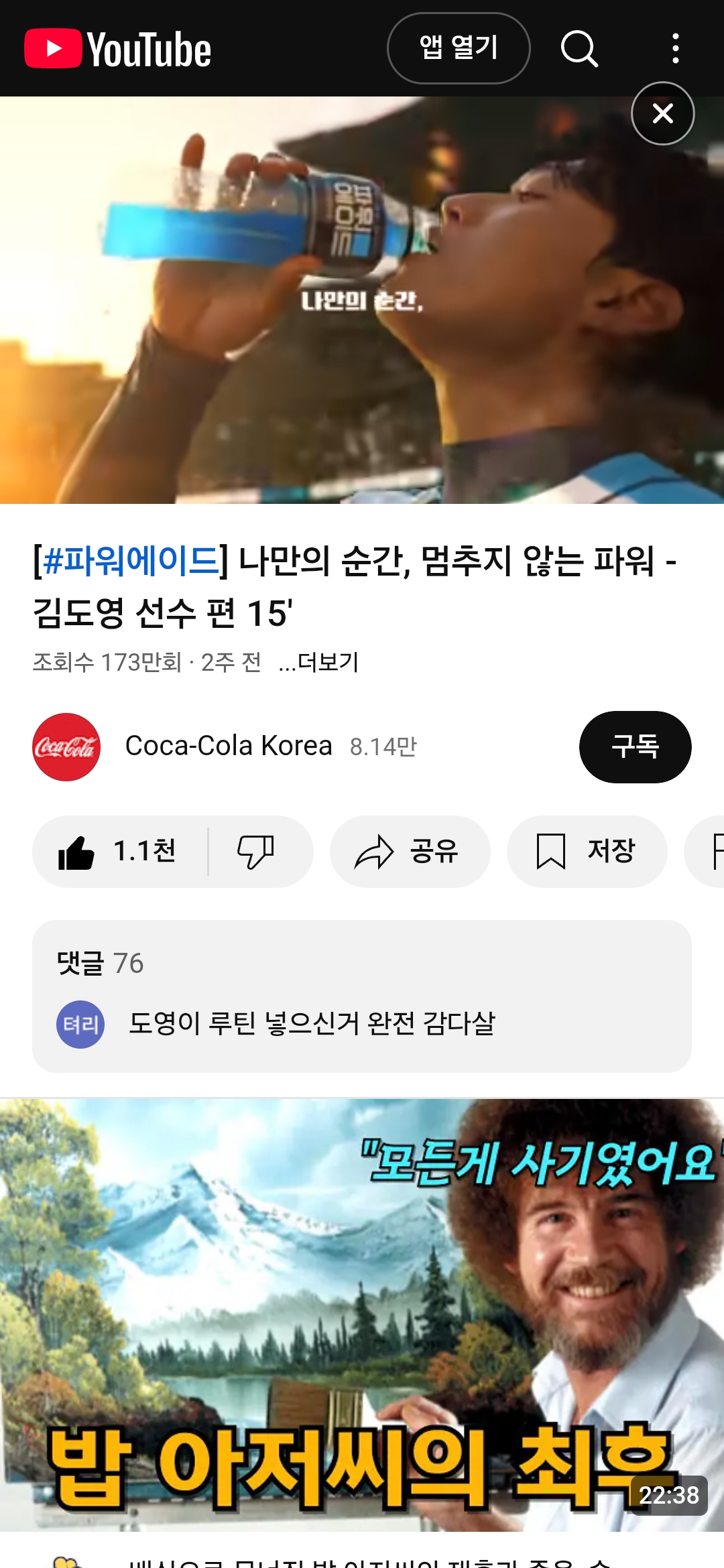Image resolution: width=724 pixels, height=1568 pixels.
Task: Open the YouTube home logo
Action: pos(118,49)
